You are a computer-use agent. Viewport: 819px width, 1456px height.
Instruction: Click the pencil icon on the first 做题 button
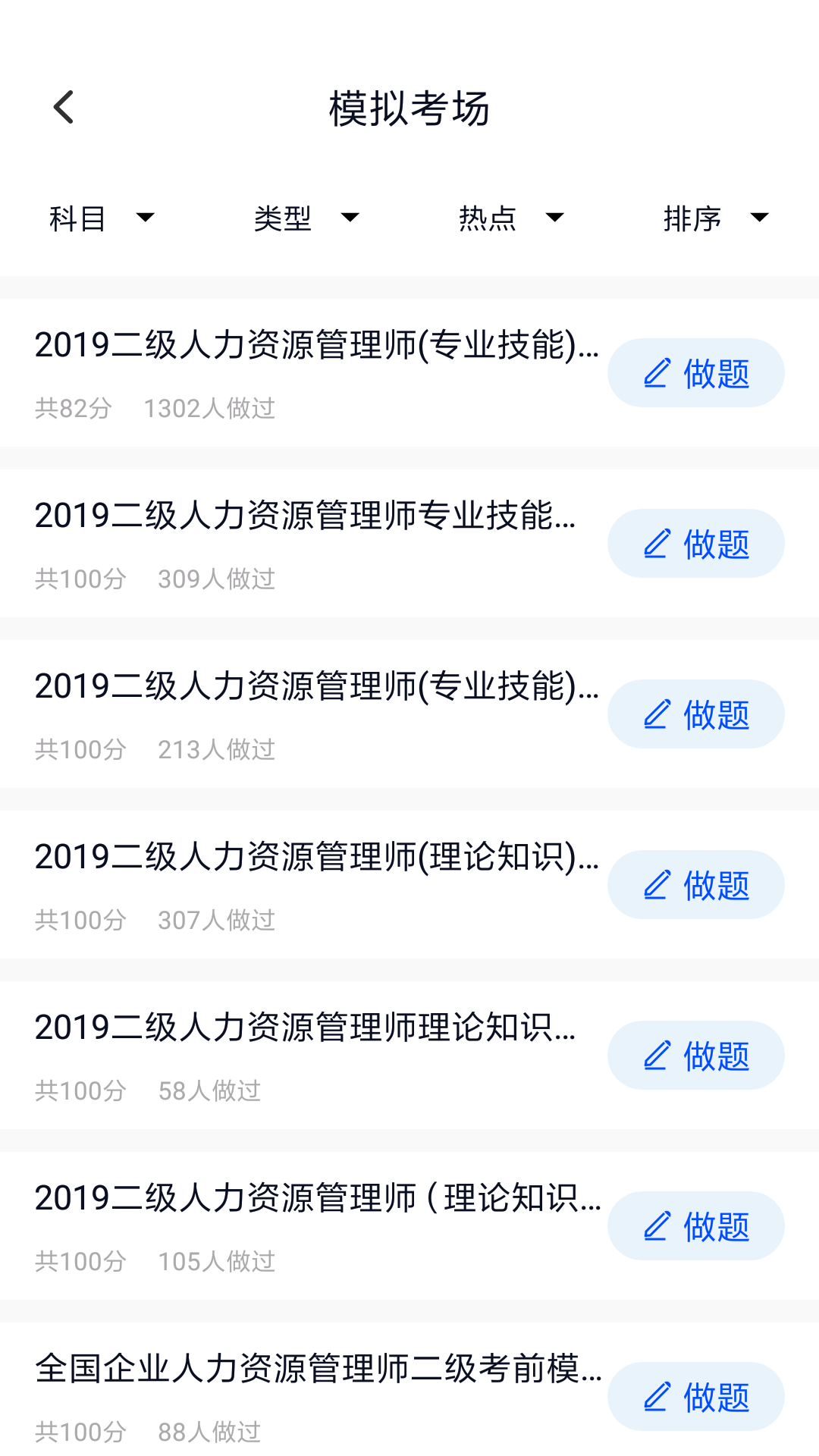[x=657, y=372]
